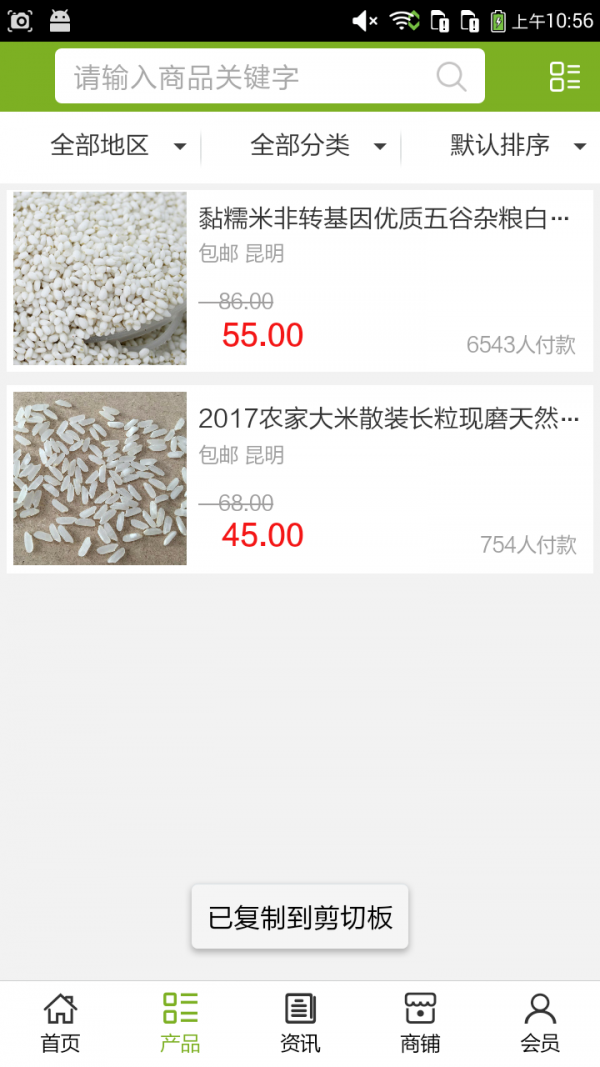Switch to the 资讯 news tab
600x1067 pixels.
(300, 1022)
